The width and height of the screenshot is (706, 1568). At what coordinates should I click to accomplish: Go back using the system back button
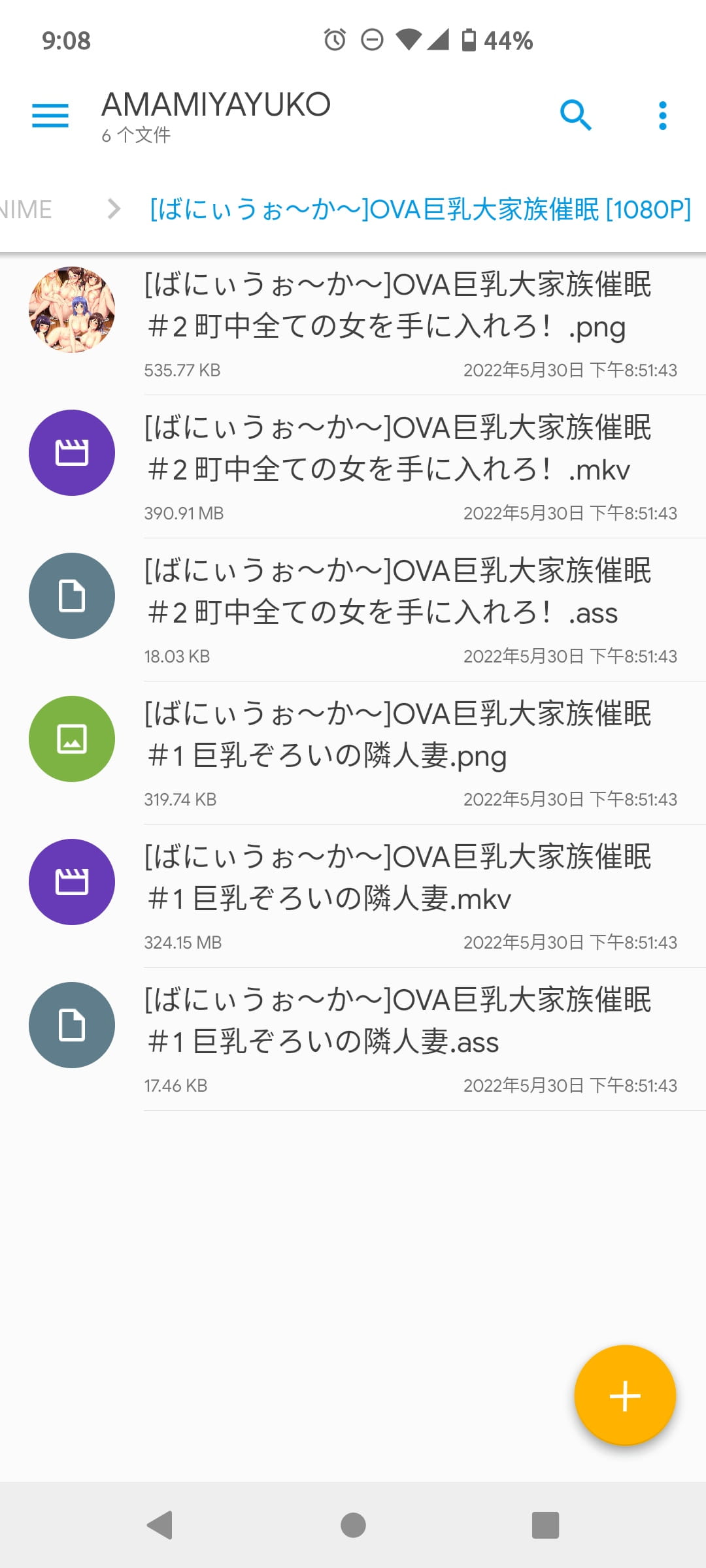[160, 1526]
